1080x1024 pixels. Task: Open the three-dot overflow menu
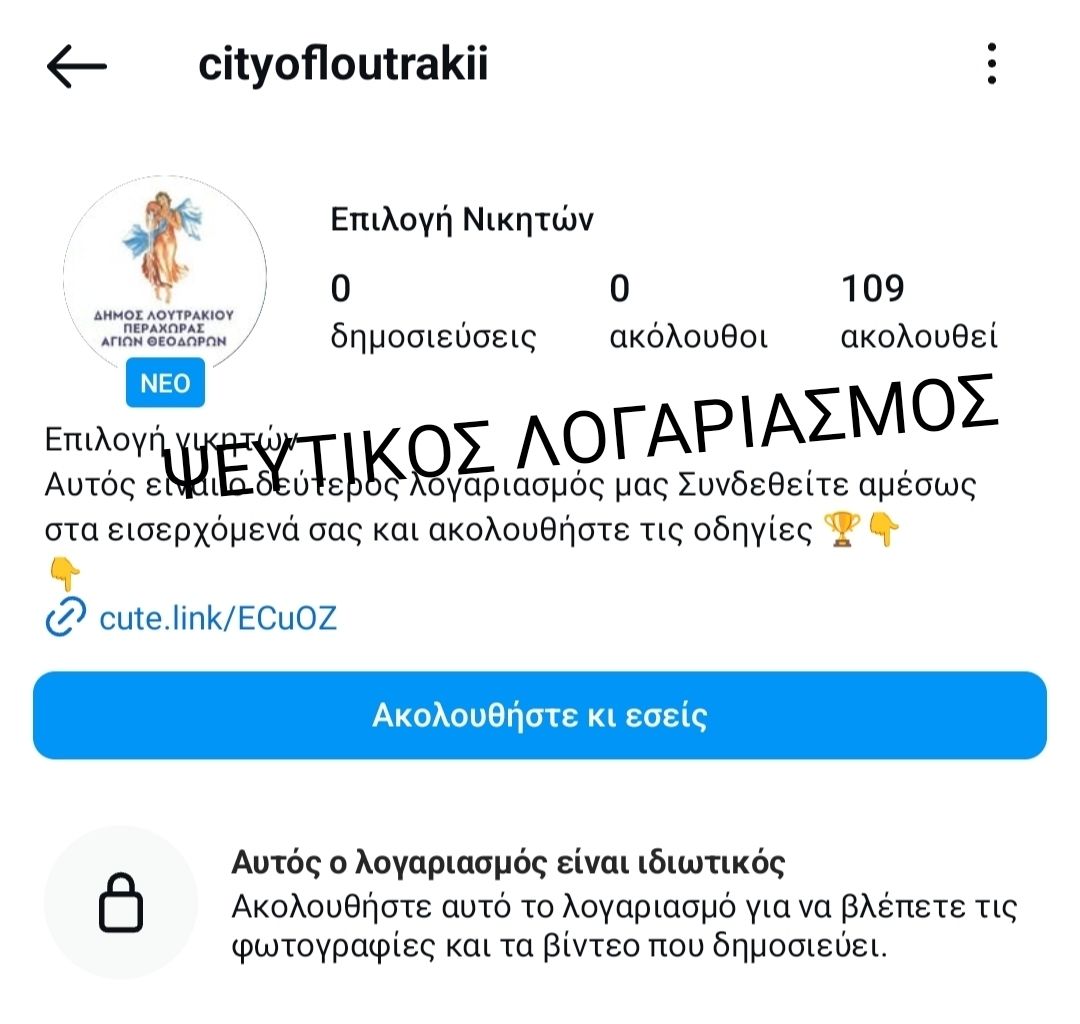pyautogui.click(x=991, y=64)
